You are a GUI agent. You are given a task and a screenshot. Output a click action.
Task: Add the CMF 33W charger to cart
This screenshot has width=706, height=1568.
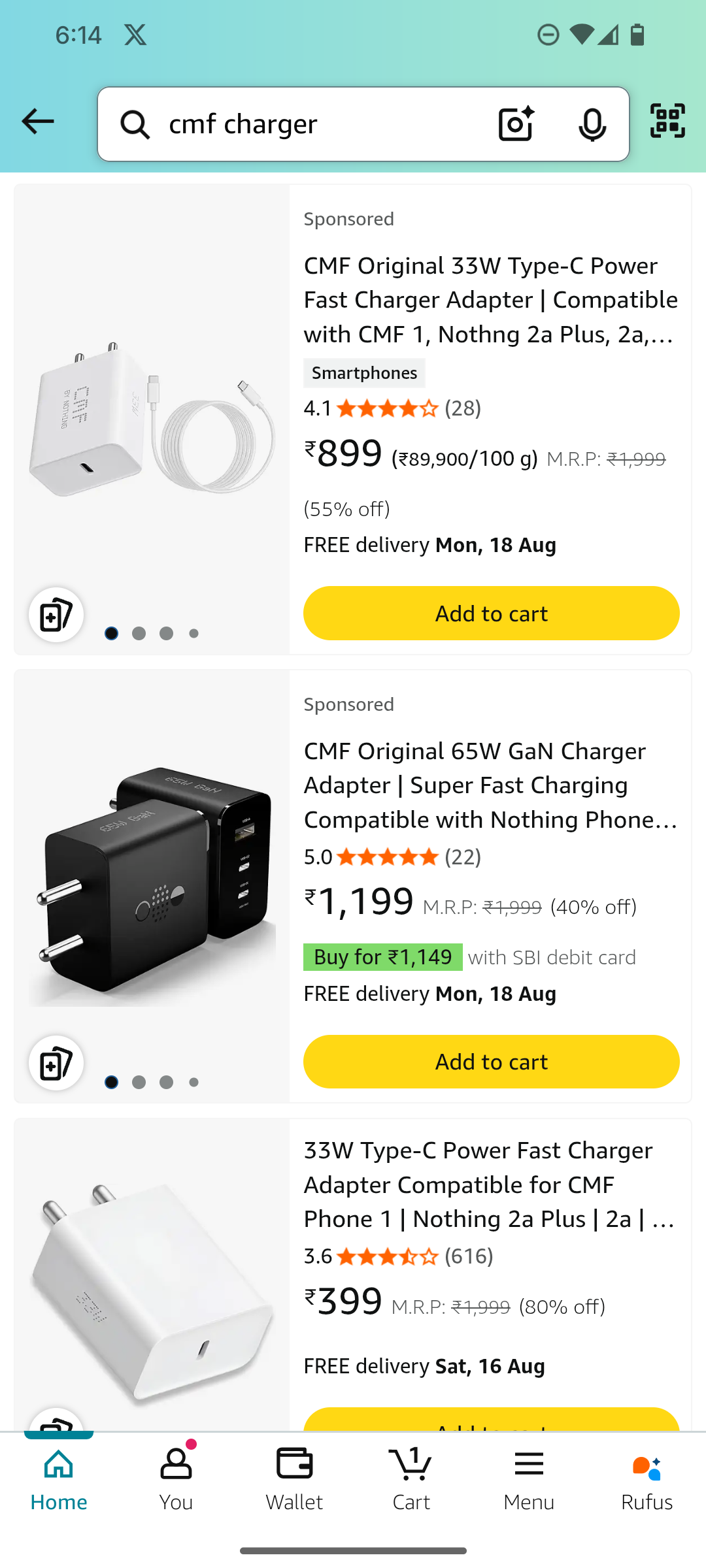(491, 612)
